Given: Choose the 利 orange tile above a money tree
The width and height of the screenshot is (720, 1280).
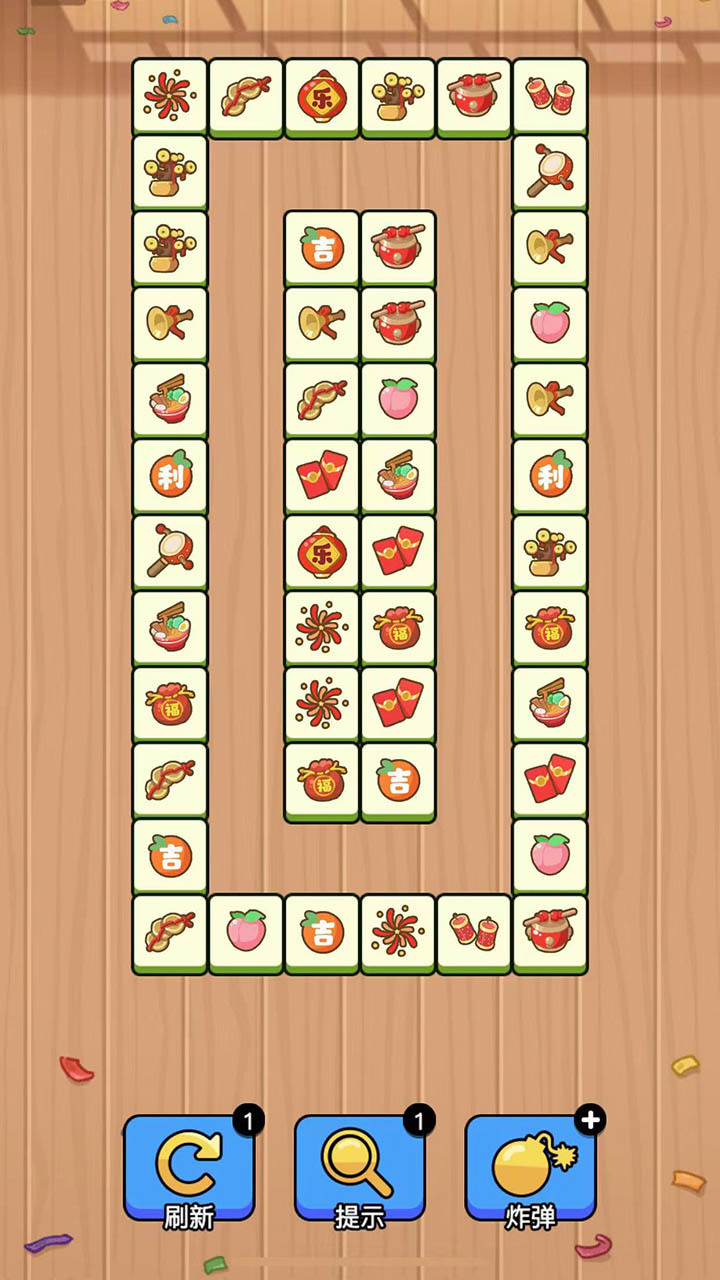Looking at the screenshot, I should (x=550, y=474).
